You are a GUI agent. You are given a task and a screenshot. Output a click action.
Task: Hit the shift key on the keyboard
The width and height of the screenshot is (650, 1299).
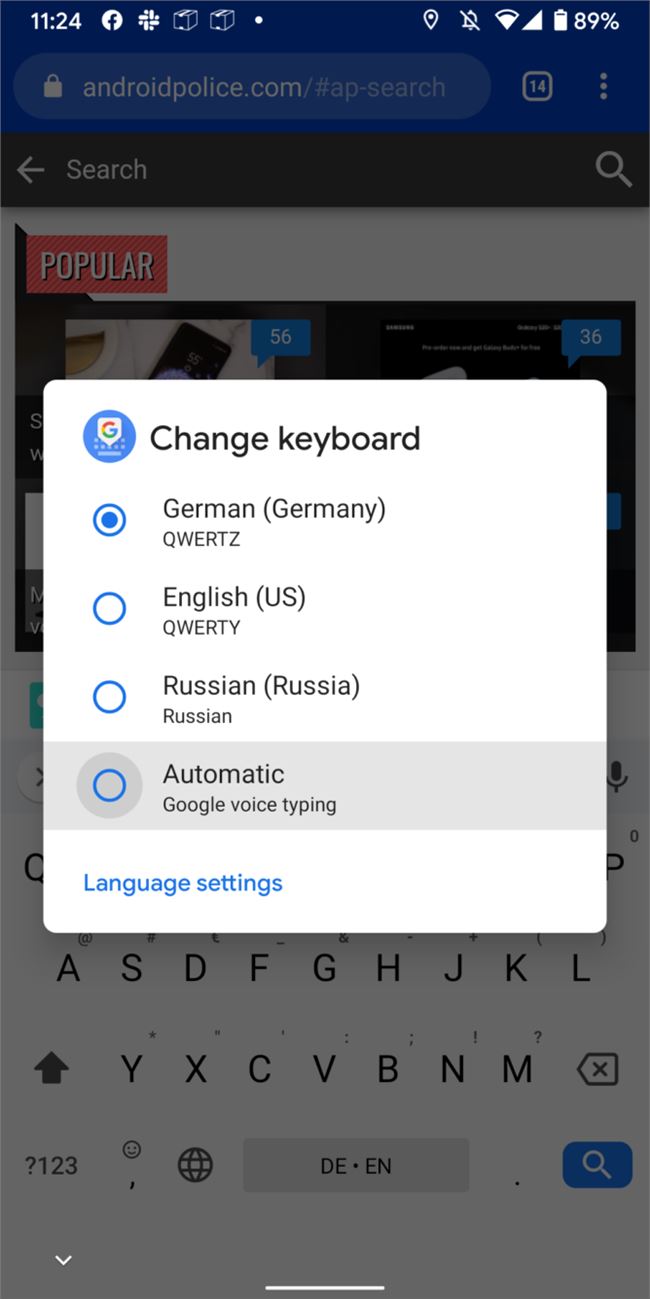coord(51,1070)
